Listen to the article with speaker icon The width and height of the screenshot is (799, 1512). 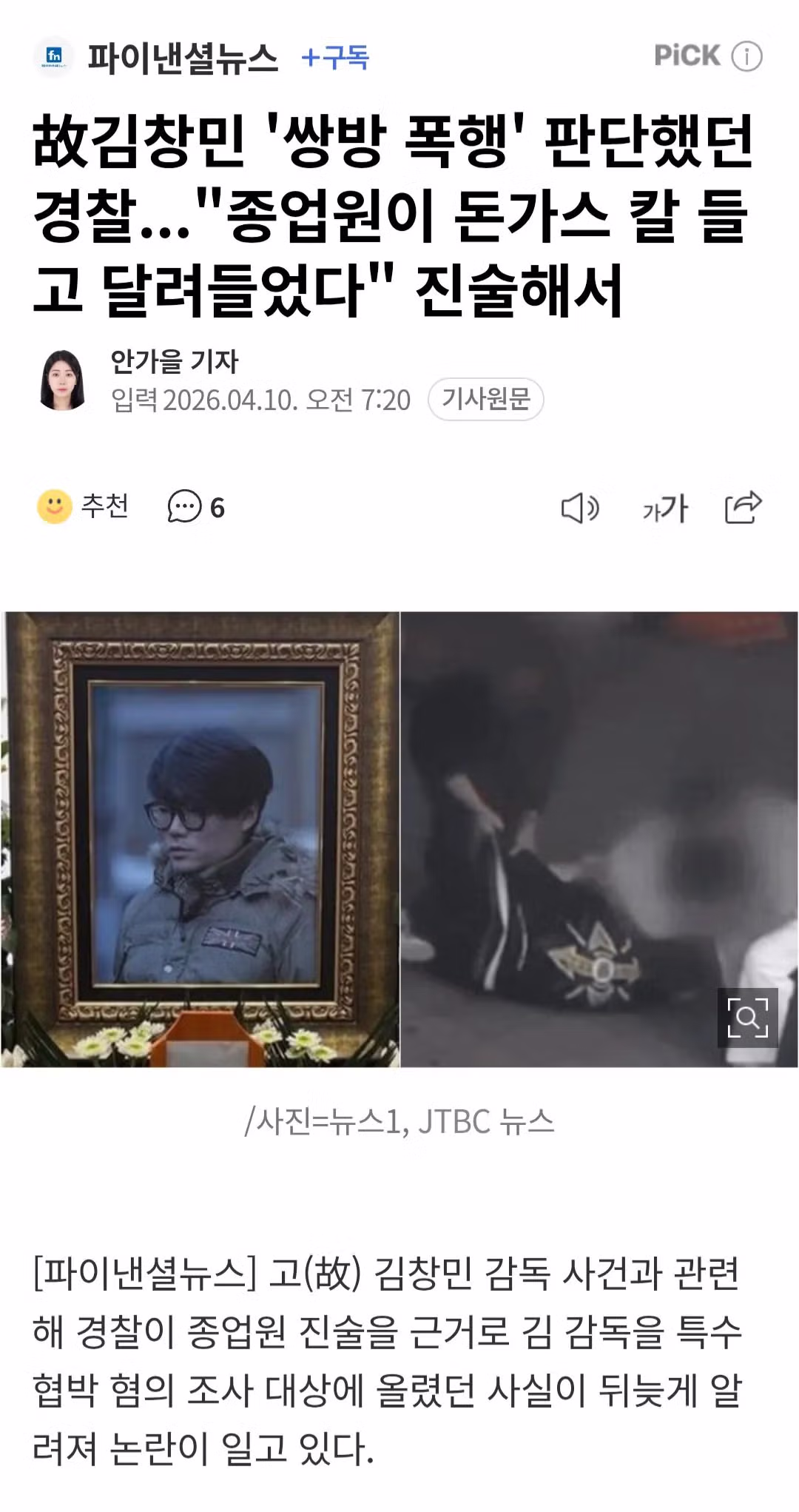[579, 508]
